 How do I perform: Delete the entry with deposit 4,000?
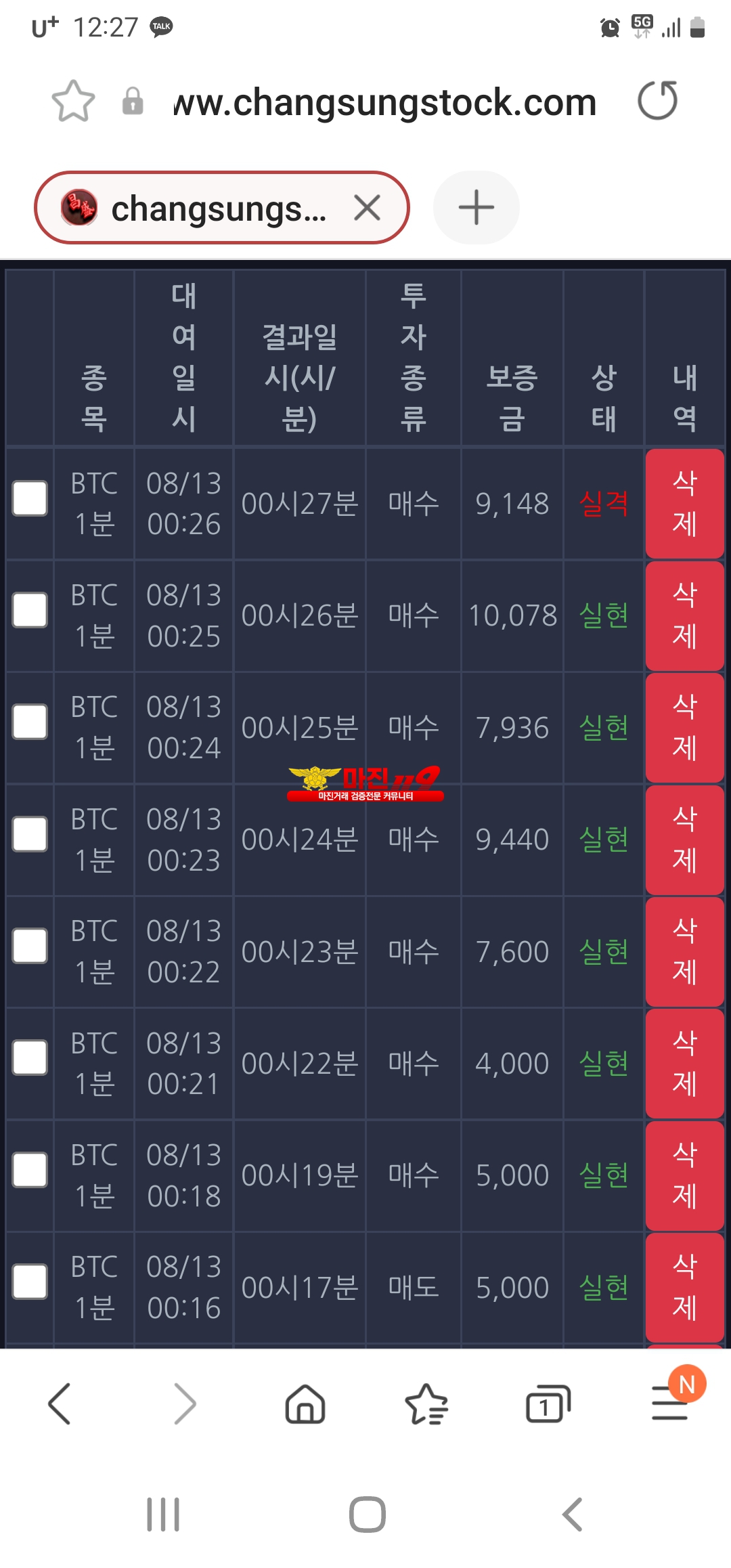(684, 1063)
